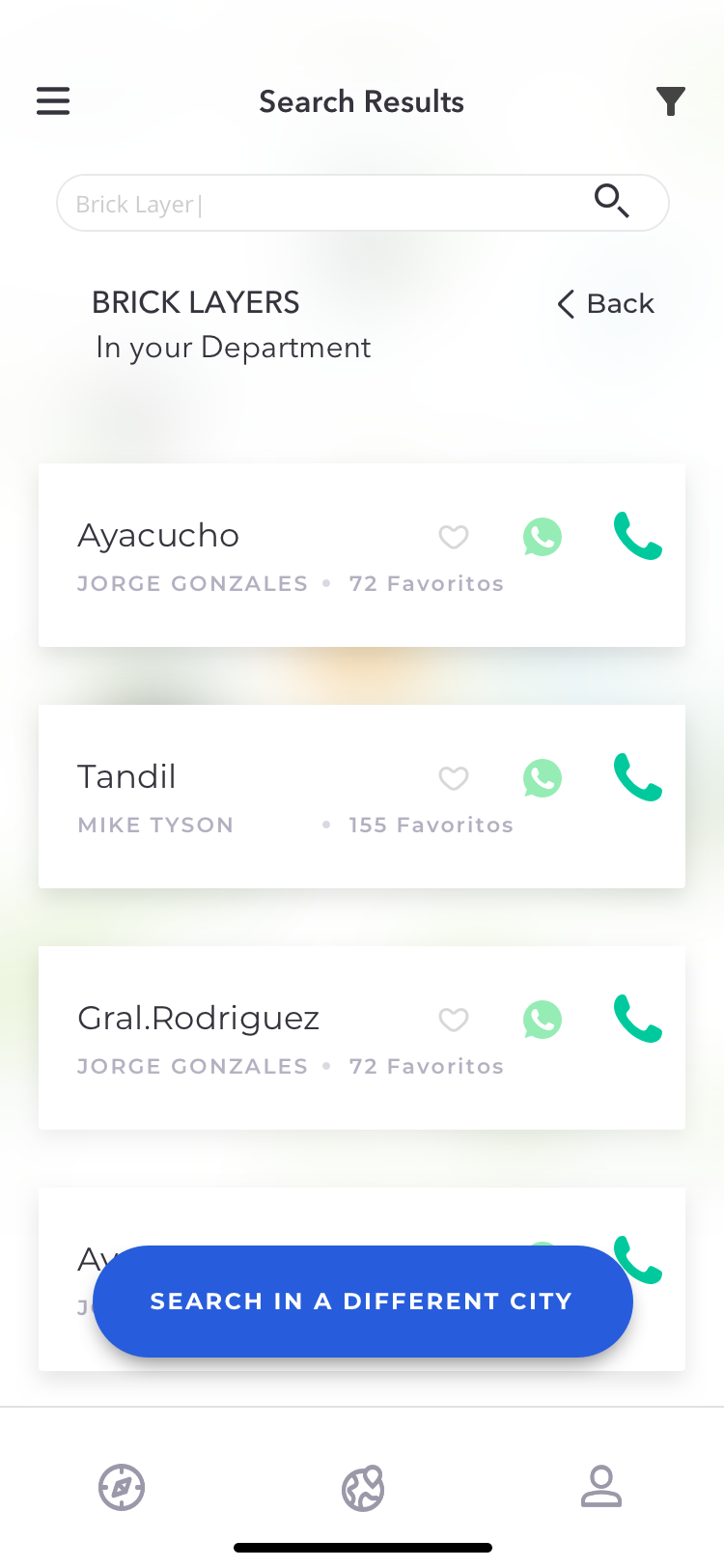The height and width of the screenshot is (1568, 724).
Task: Open the hamburger menu
Action: click(x=53, y=100)
